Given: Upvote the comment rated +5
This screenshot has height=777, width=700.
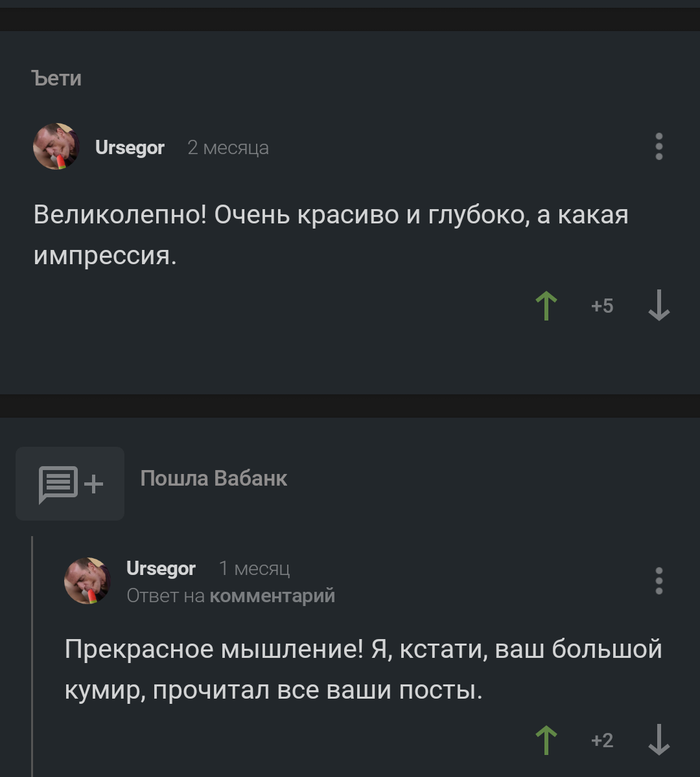Looking at the screenshot, I should click(x=546, y=305).
